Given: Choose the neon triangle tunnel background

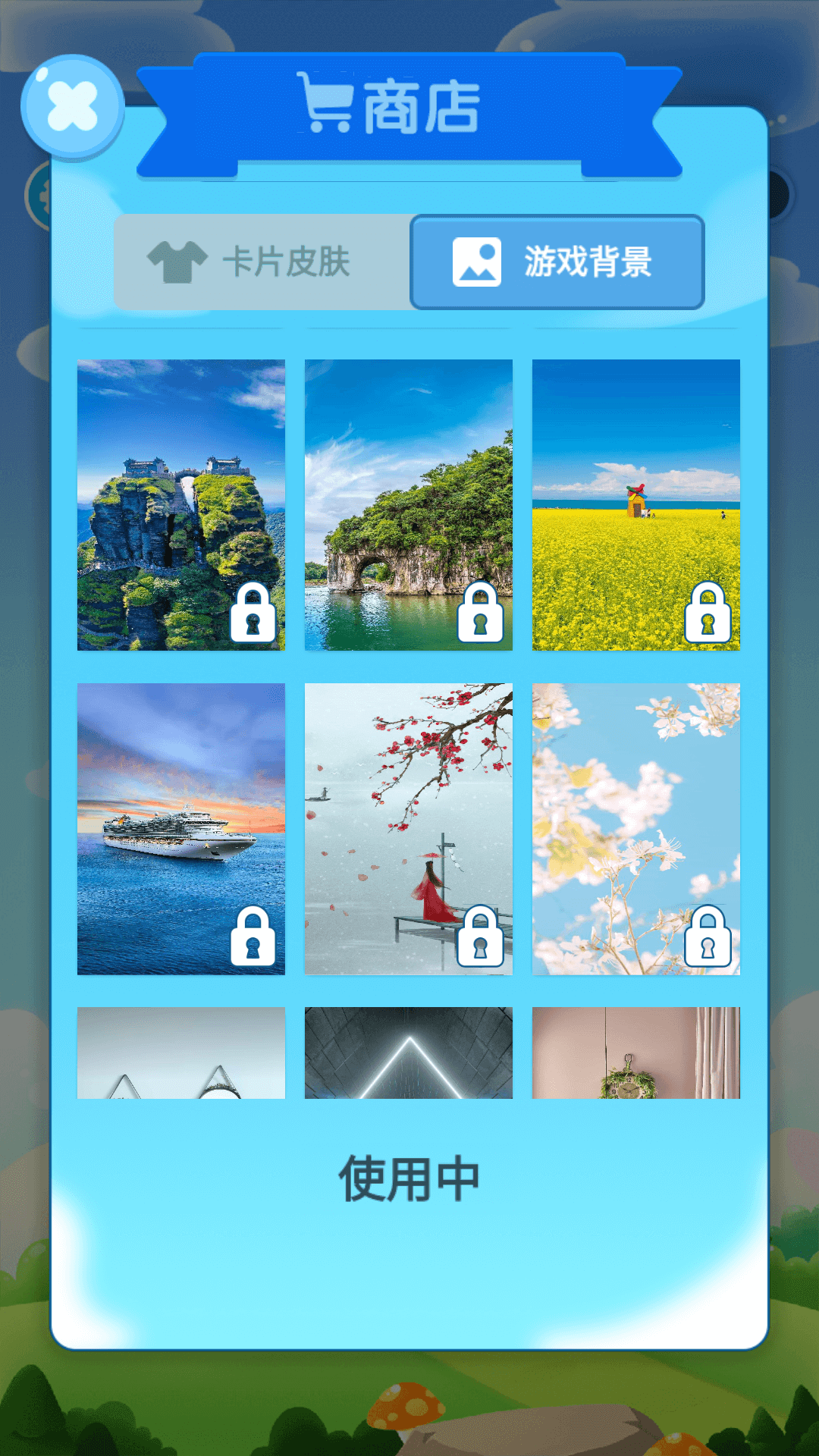Looking at the screenshot, I should click(x=408, y=1053).
